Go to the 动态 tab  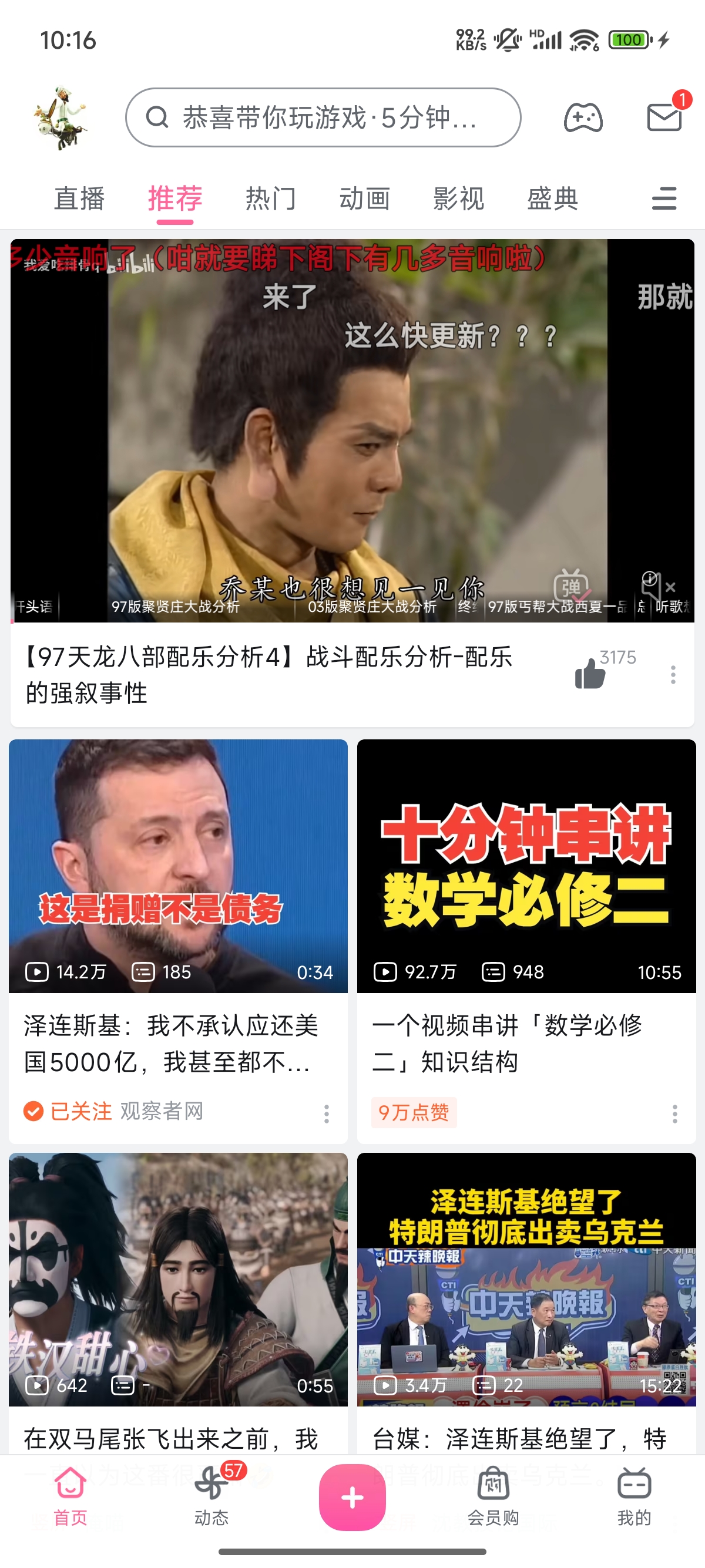pyautogui.click(x=211, y=1496)
